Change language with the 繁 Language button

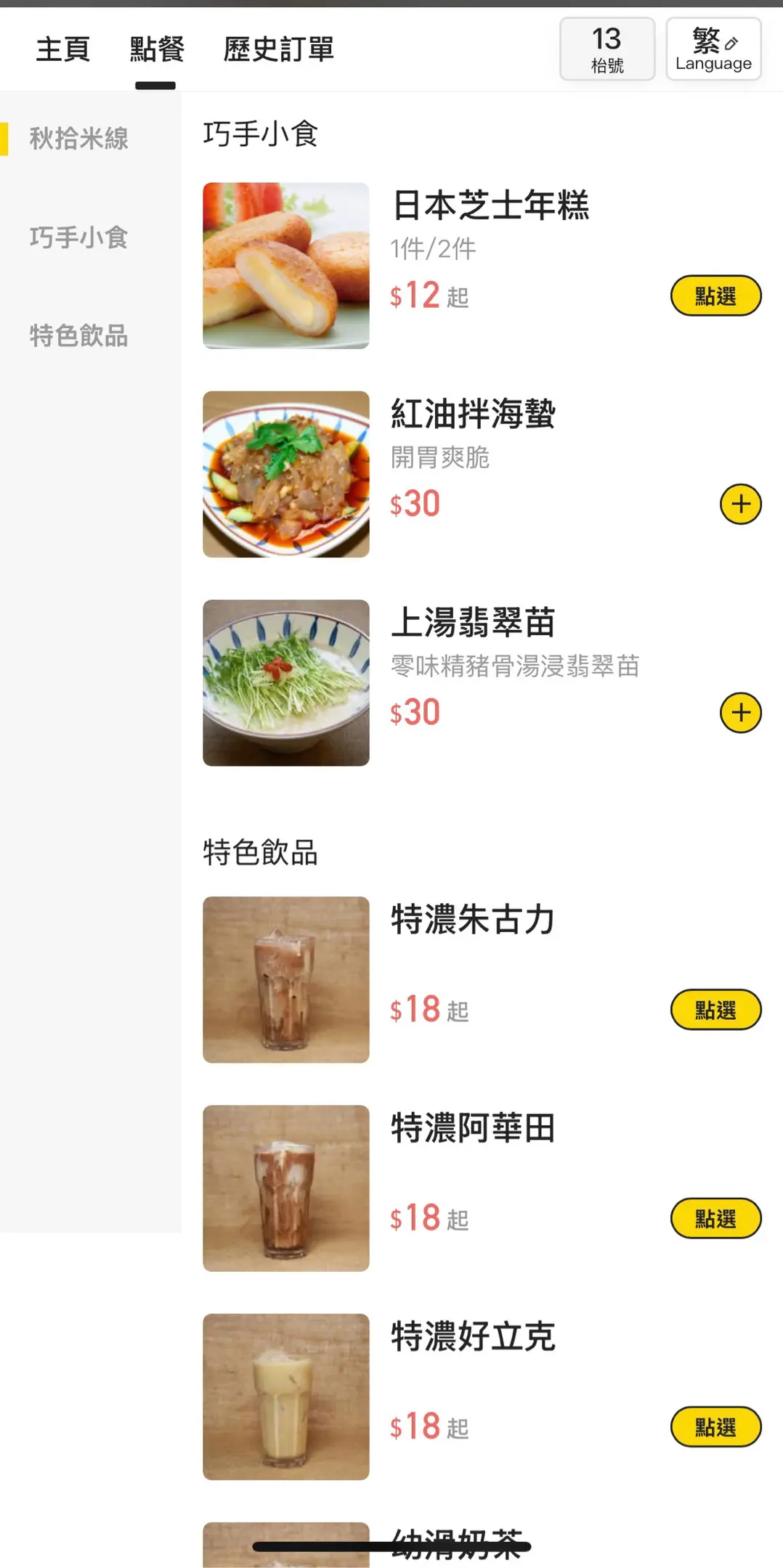pos(713,49)
